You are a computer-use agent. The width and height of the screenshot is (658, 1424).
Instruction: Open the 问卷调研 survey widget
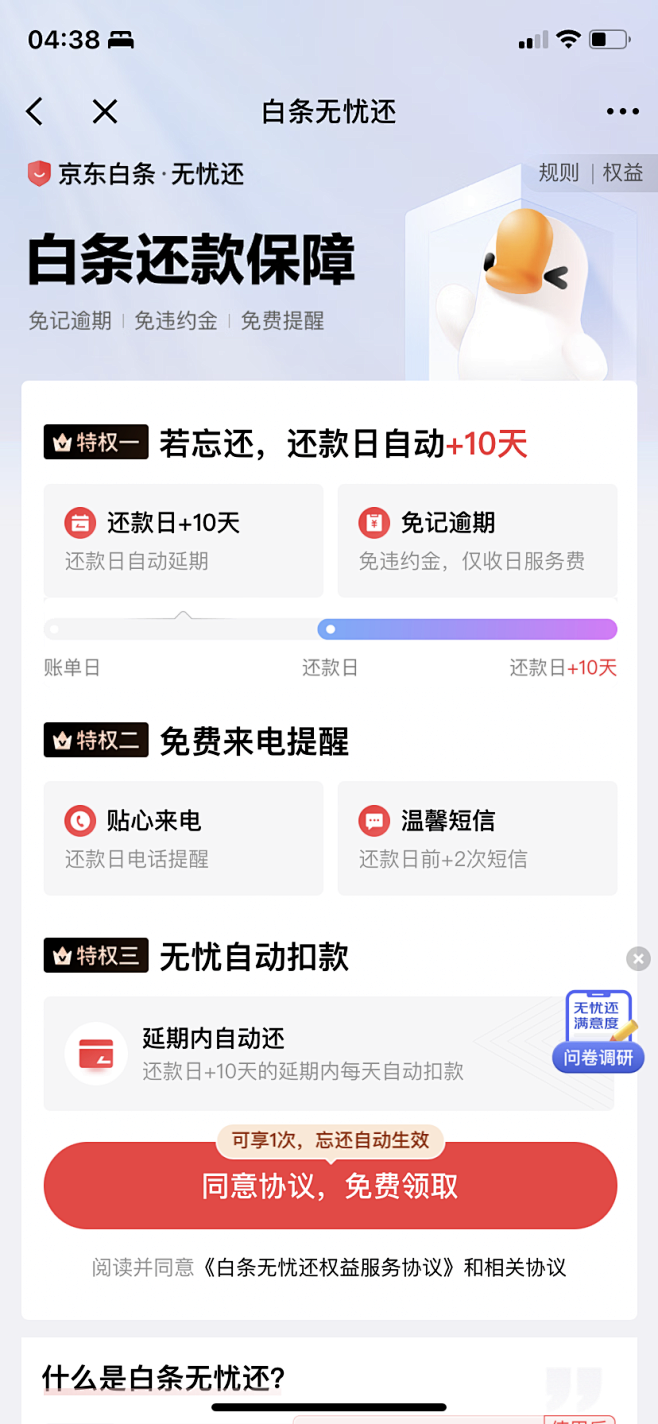point(598,1032)
